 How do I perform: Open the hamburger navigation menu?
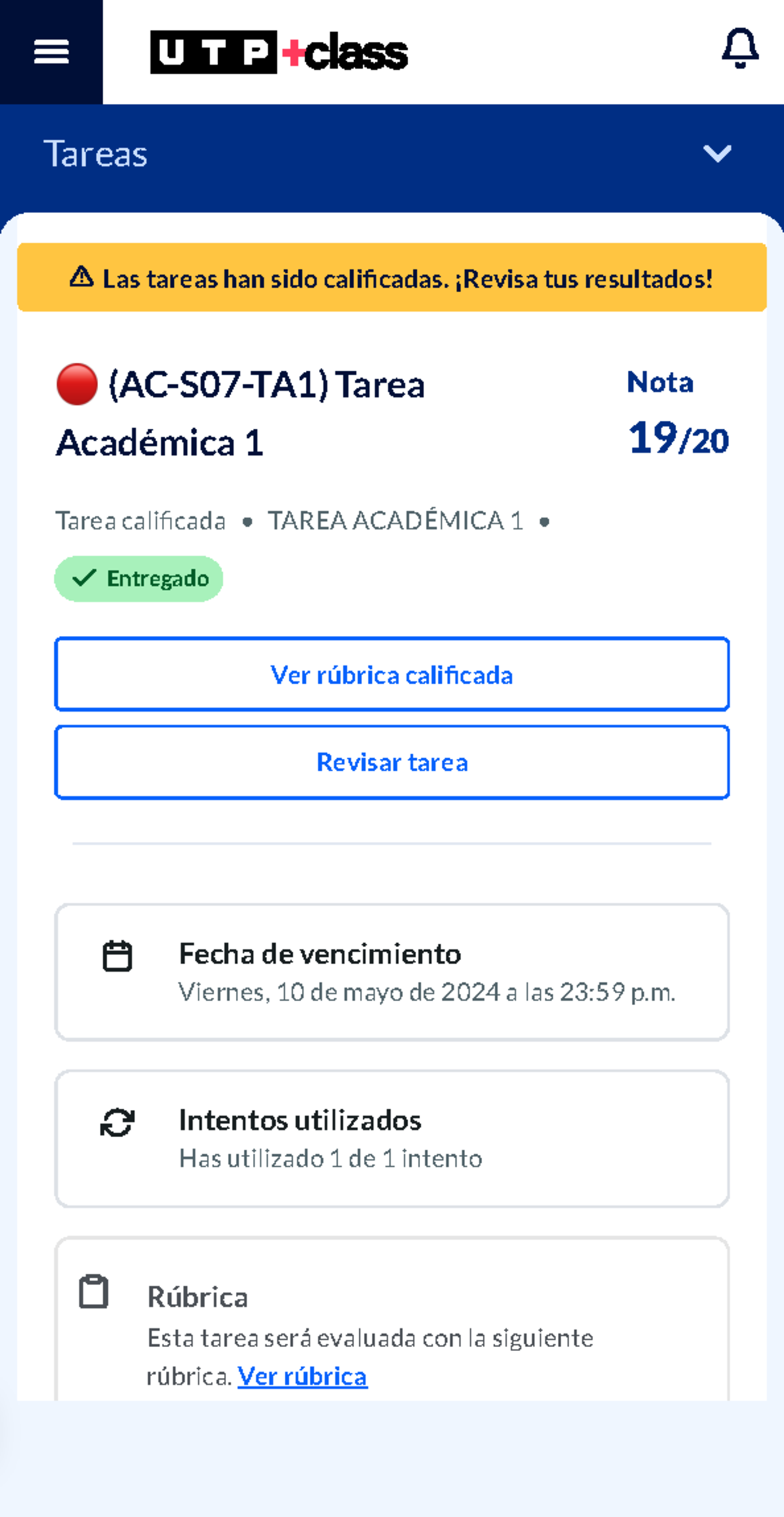coord(51,51)
